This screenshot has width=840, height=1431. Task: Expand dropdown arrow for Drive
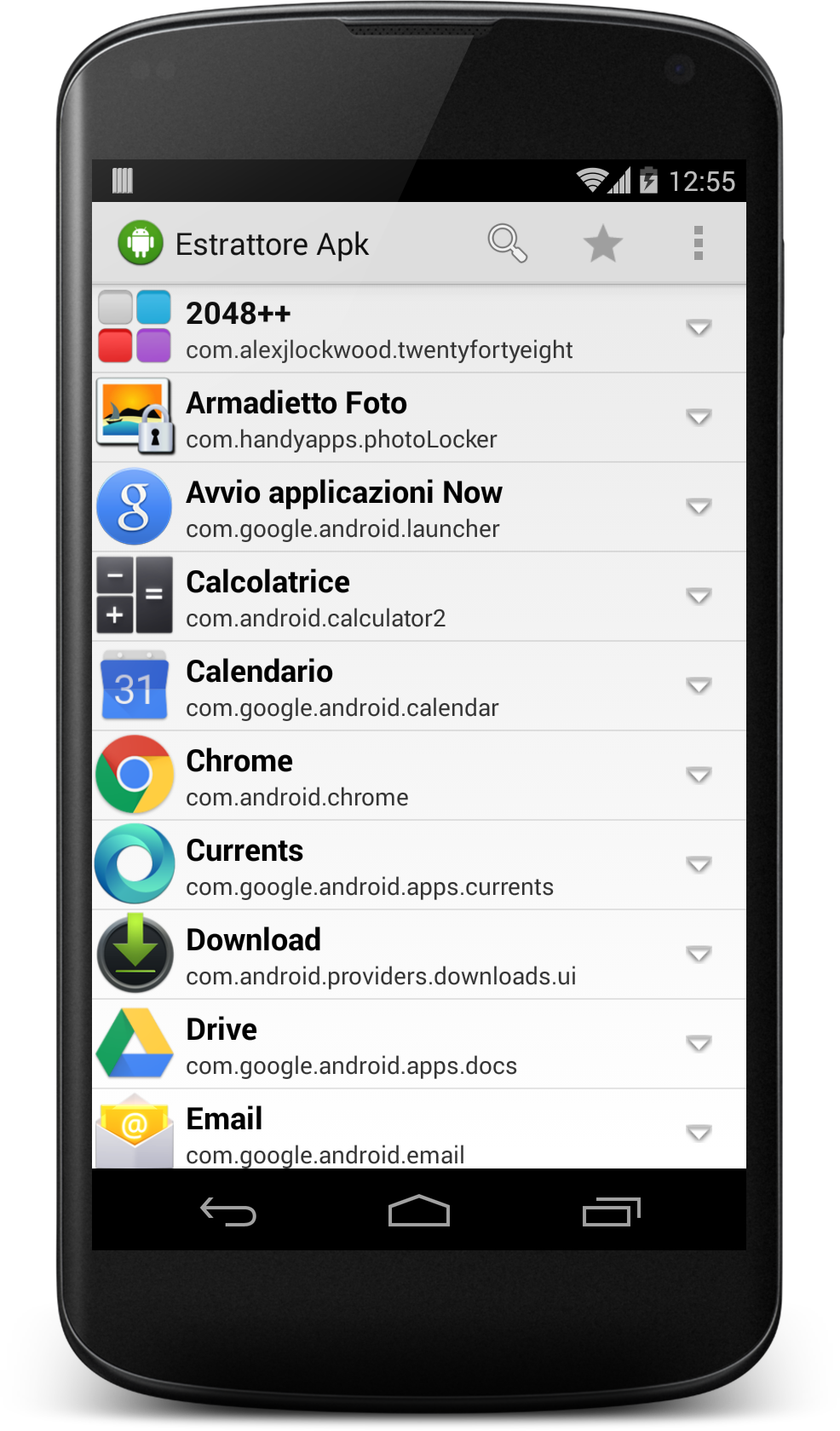click(699, 1044)
